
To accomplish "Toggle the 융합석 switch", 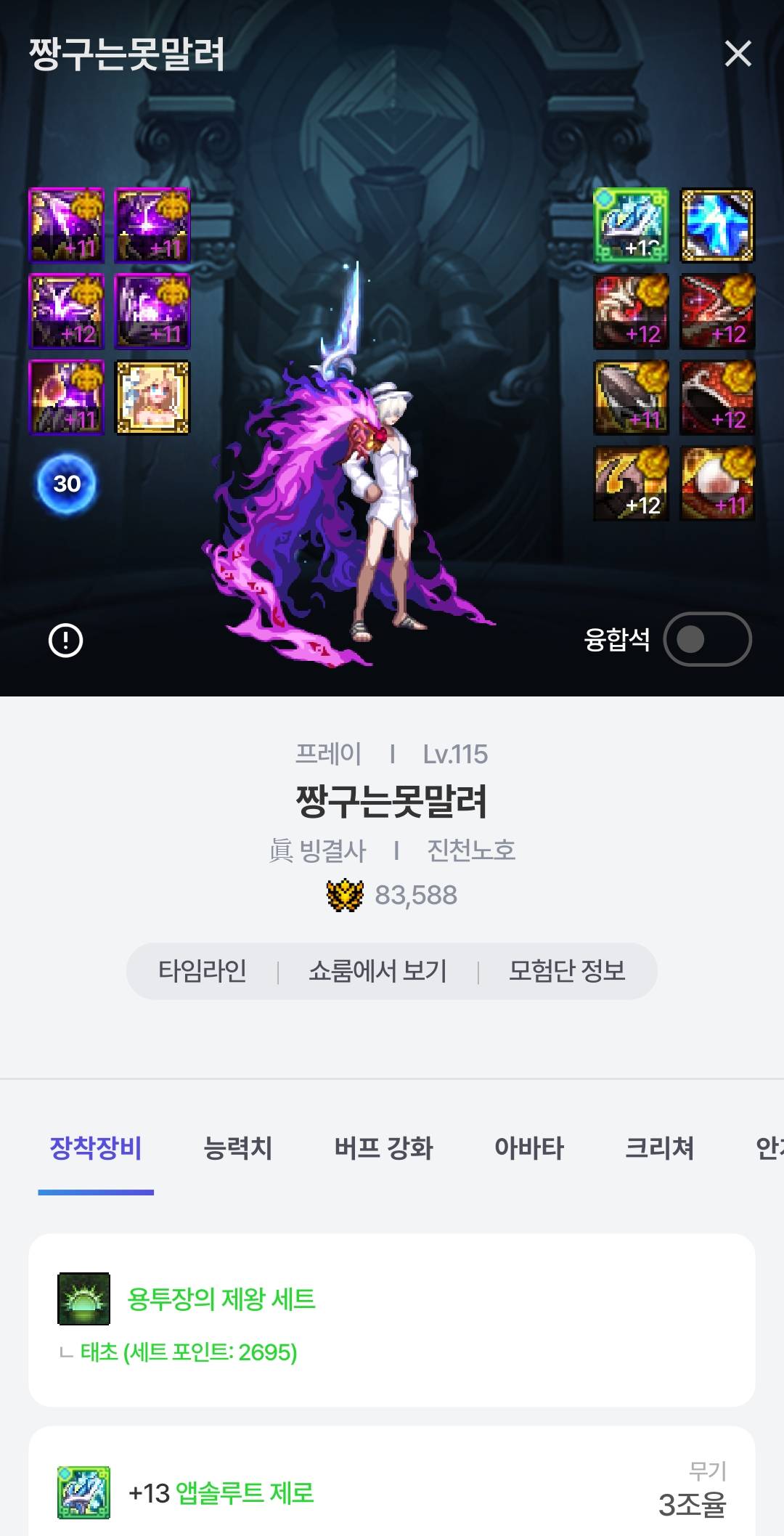I will coord(707,639).
